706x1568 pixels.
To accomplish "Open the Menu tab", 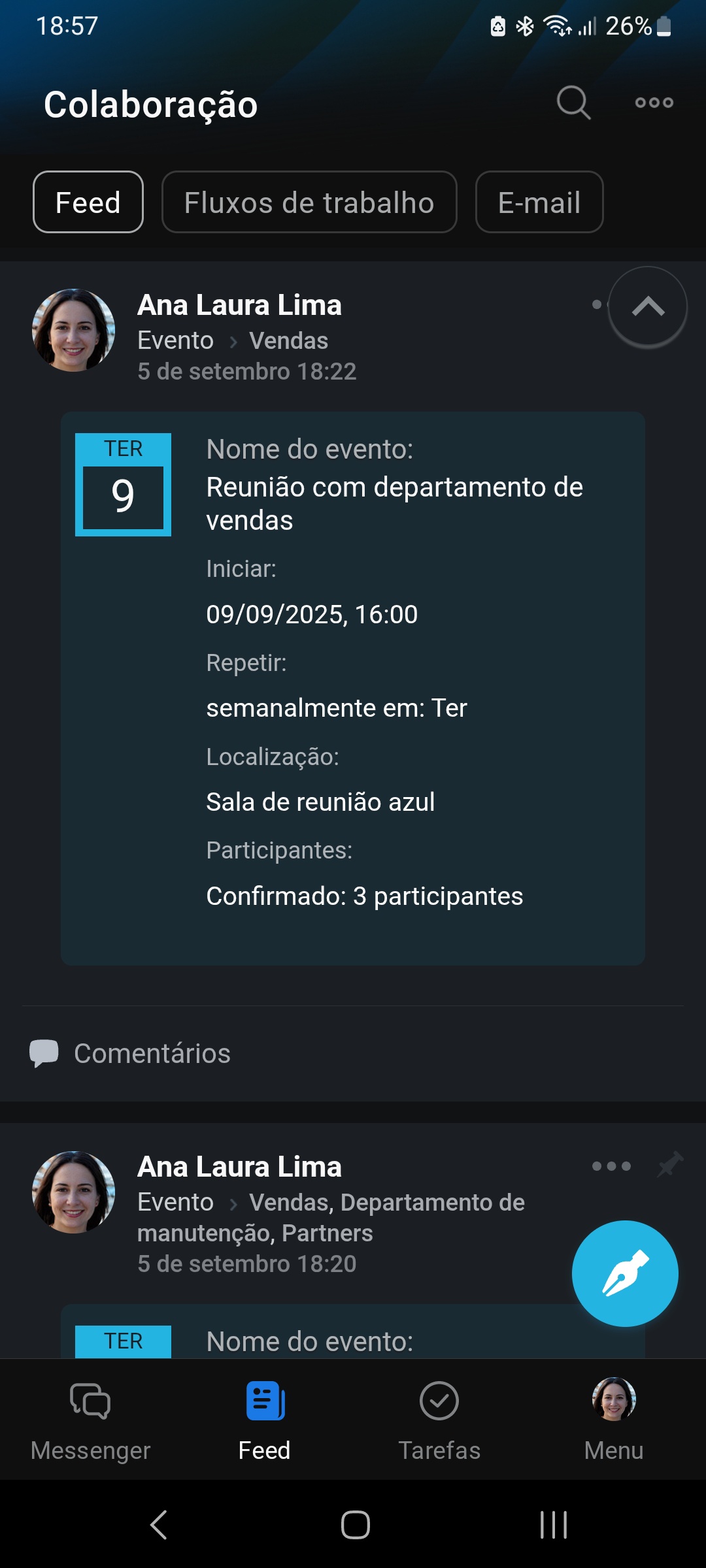I will pos(614,1418).
